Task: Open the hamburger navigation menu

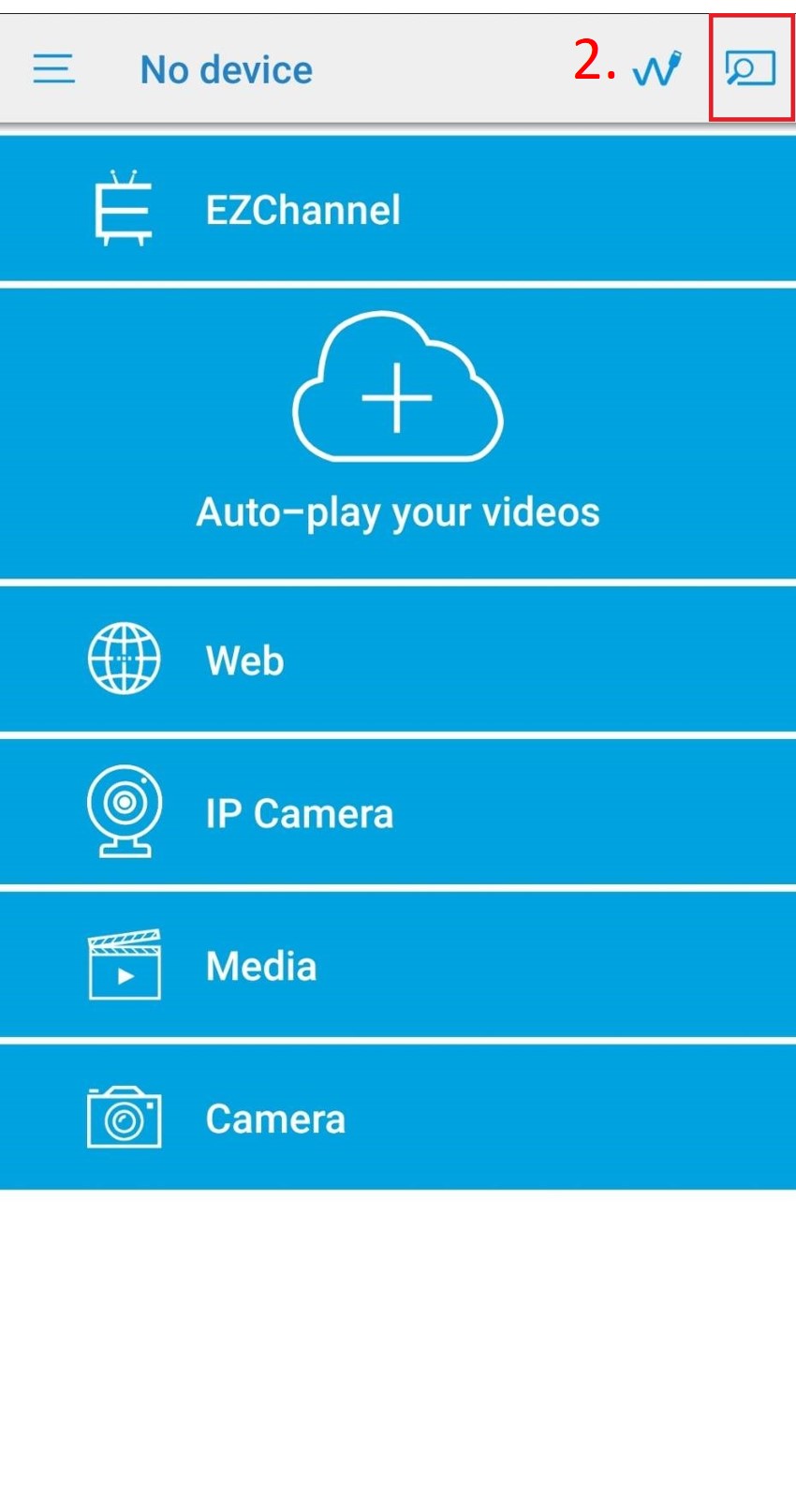Action: (53, 68)
